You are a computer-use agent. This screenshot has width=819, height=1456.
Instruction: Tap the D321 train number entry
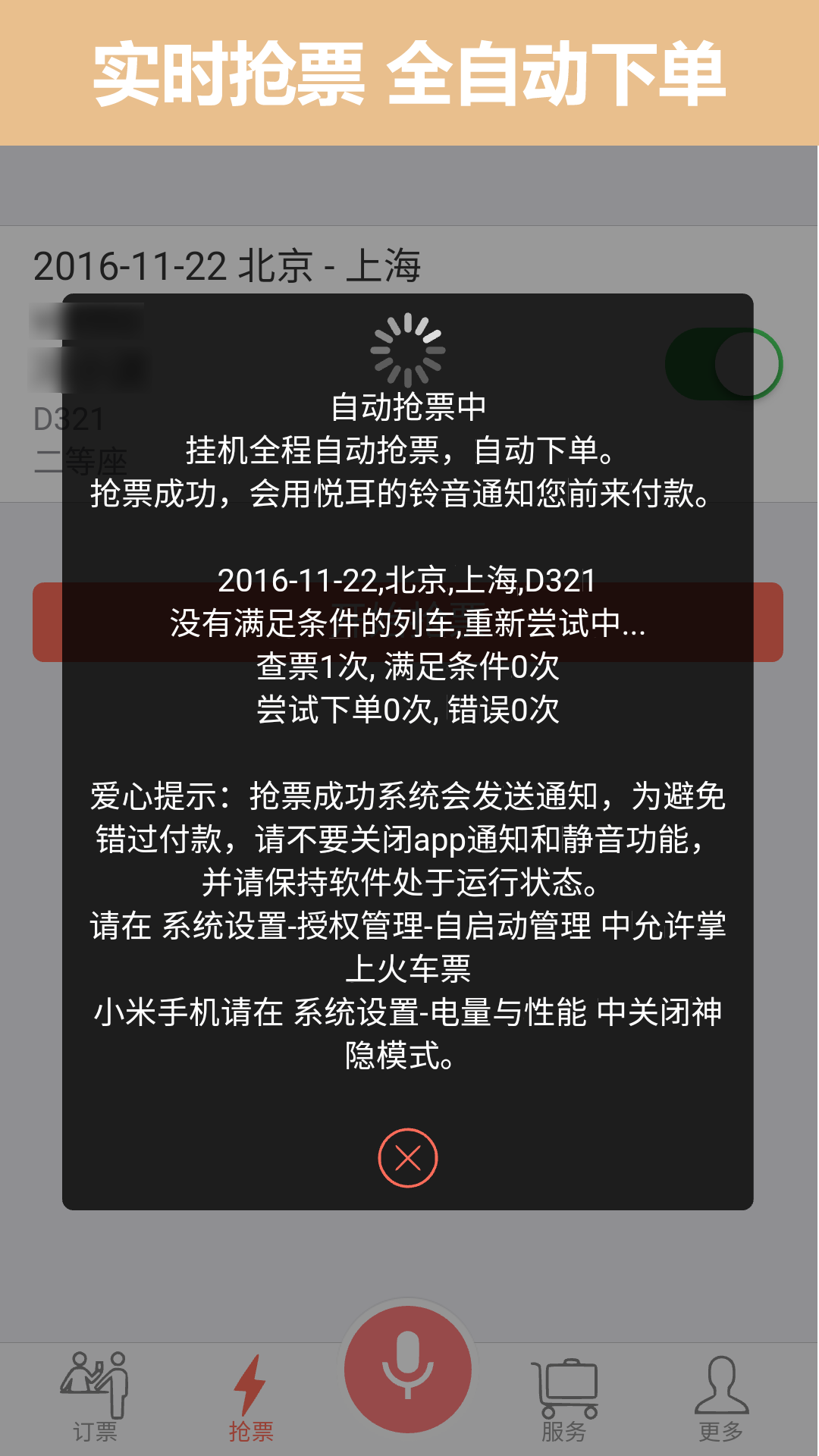(67, 416)
